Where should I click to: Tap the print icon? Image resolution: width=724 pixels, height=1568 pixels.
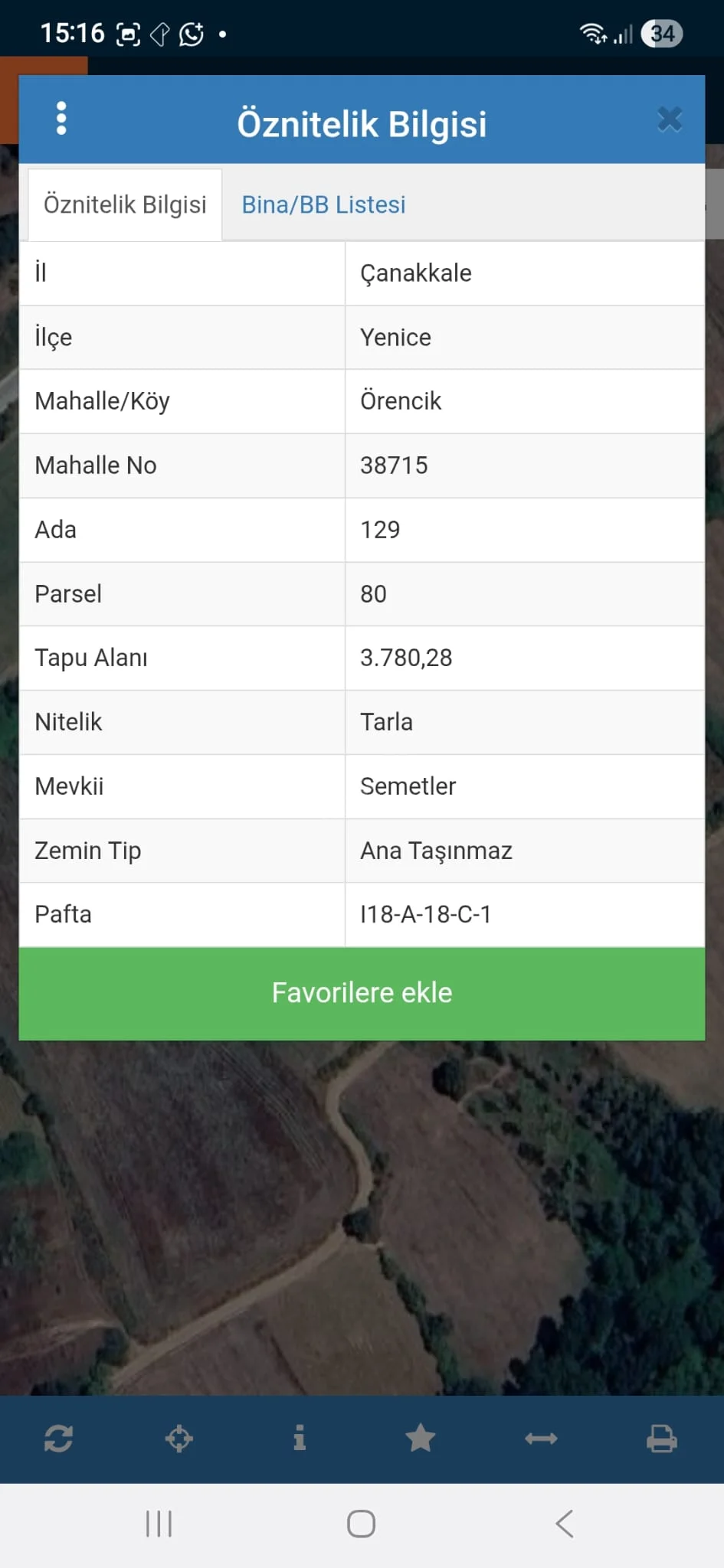click(661, 1439)
